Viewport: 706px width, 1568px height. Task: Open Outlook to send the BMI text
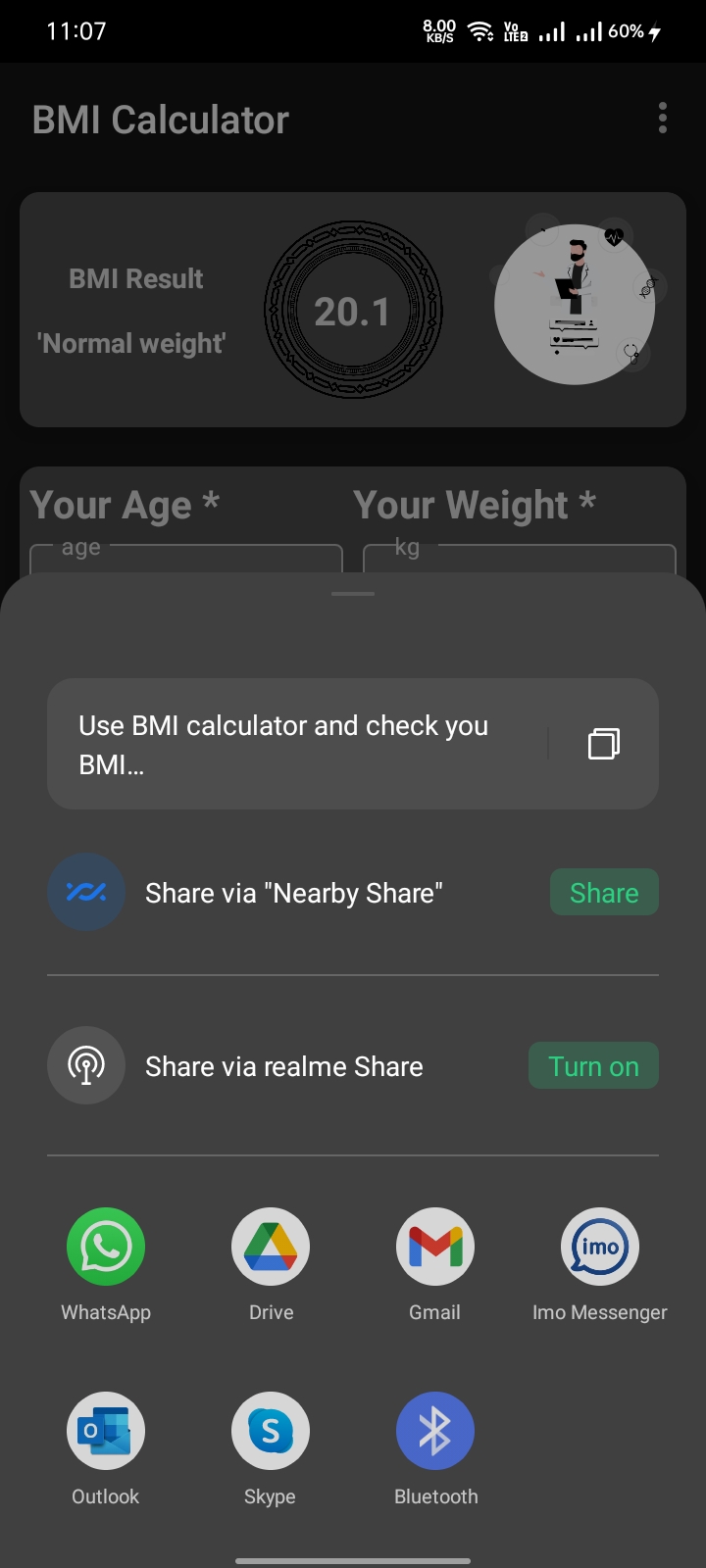[105, 1431]
